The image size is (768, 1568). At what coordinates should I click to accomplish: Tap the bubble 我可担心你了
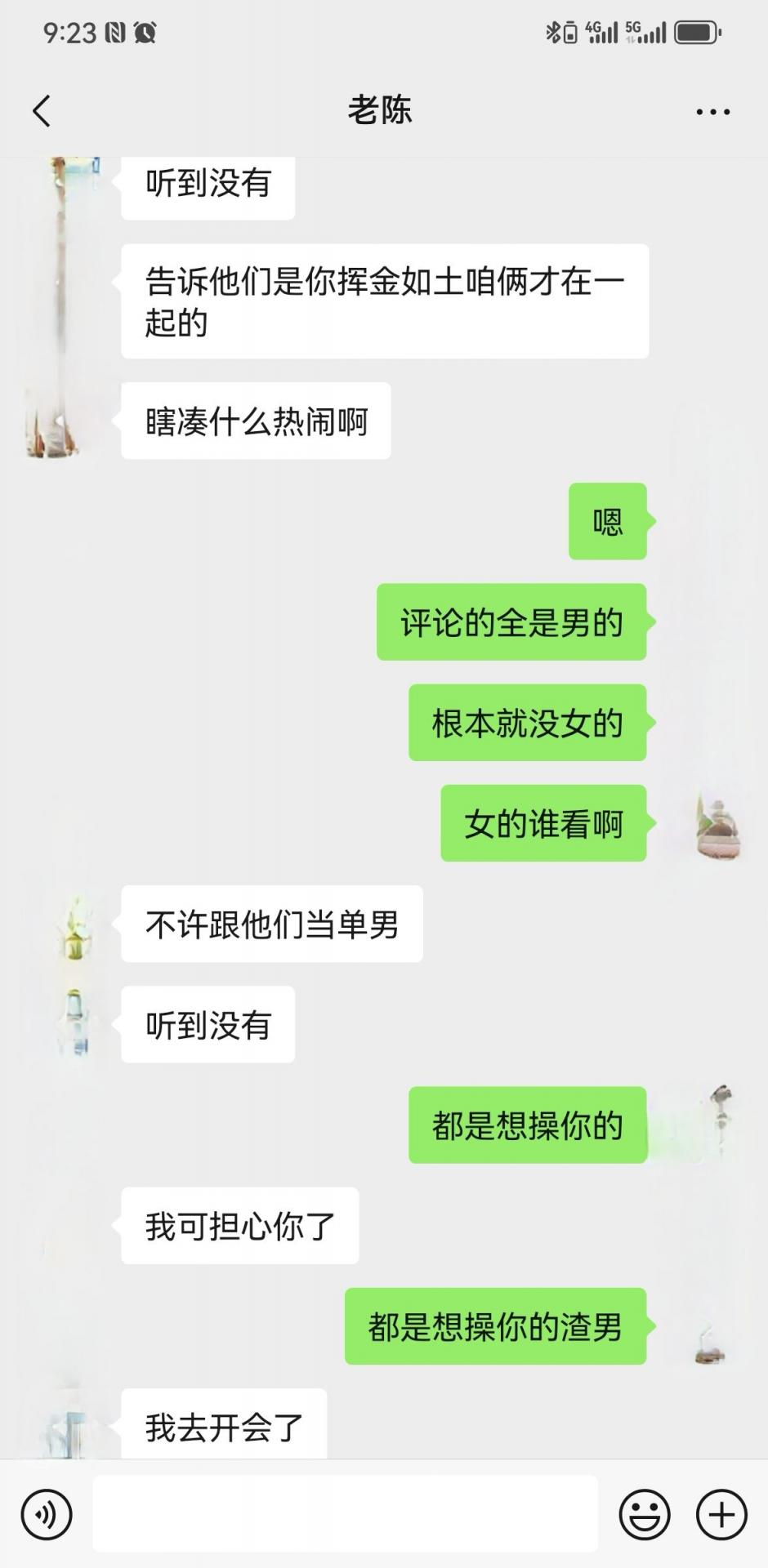coord(239,1225)
